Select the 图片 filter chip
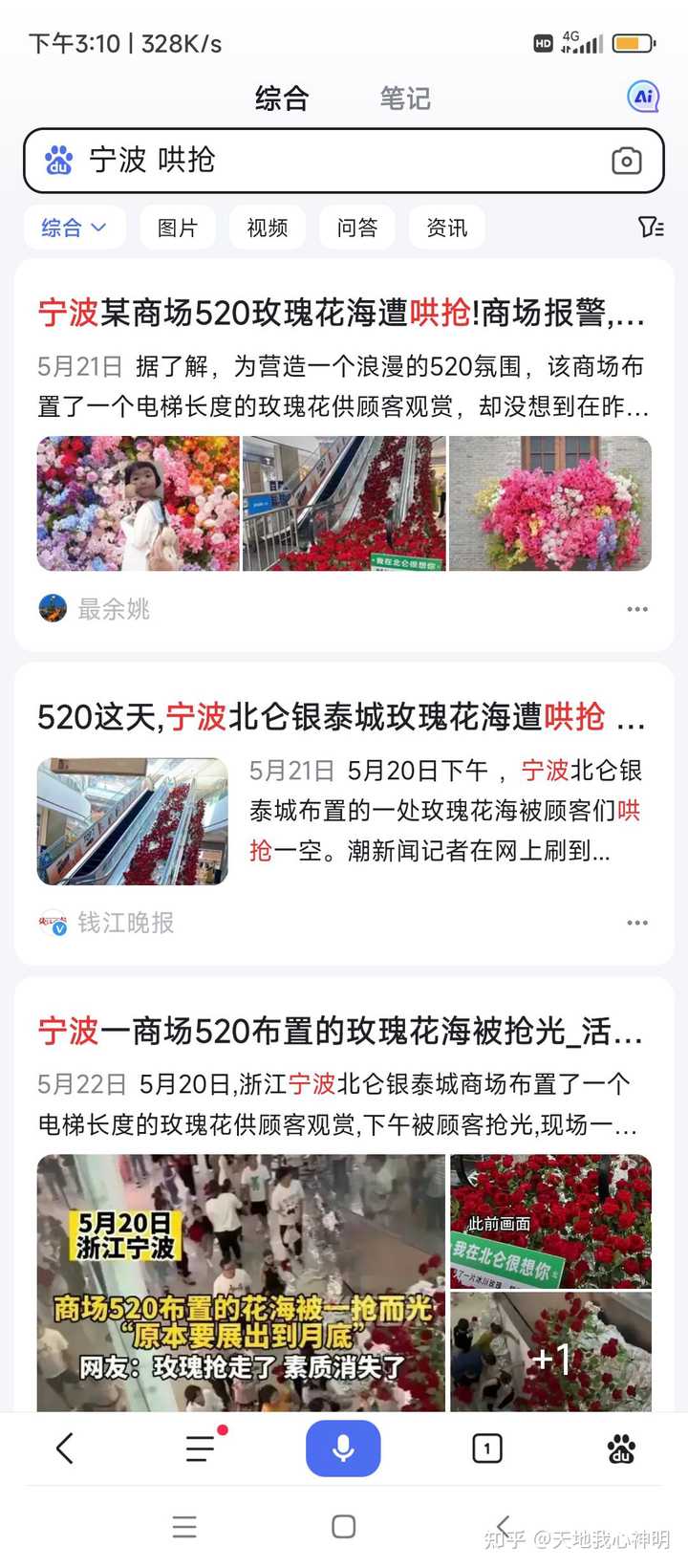This screenshot has width=688, height=1568. coord(177,228)
